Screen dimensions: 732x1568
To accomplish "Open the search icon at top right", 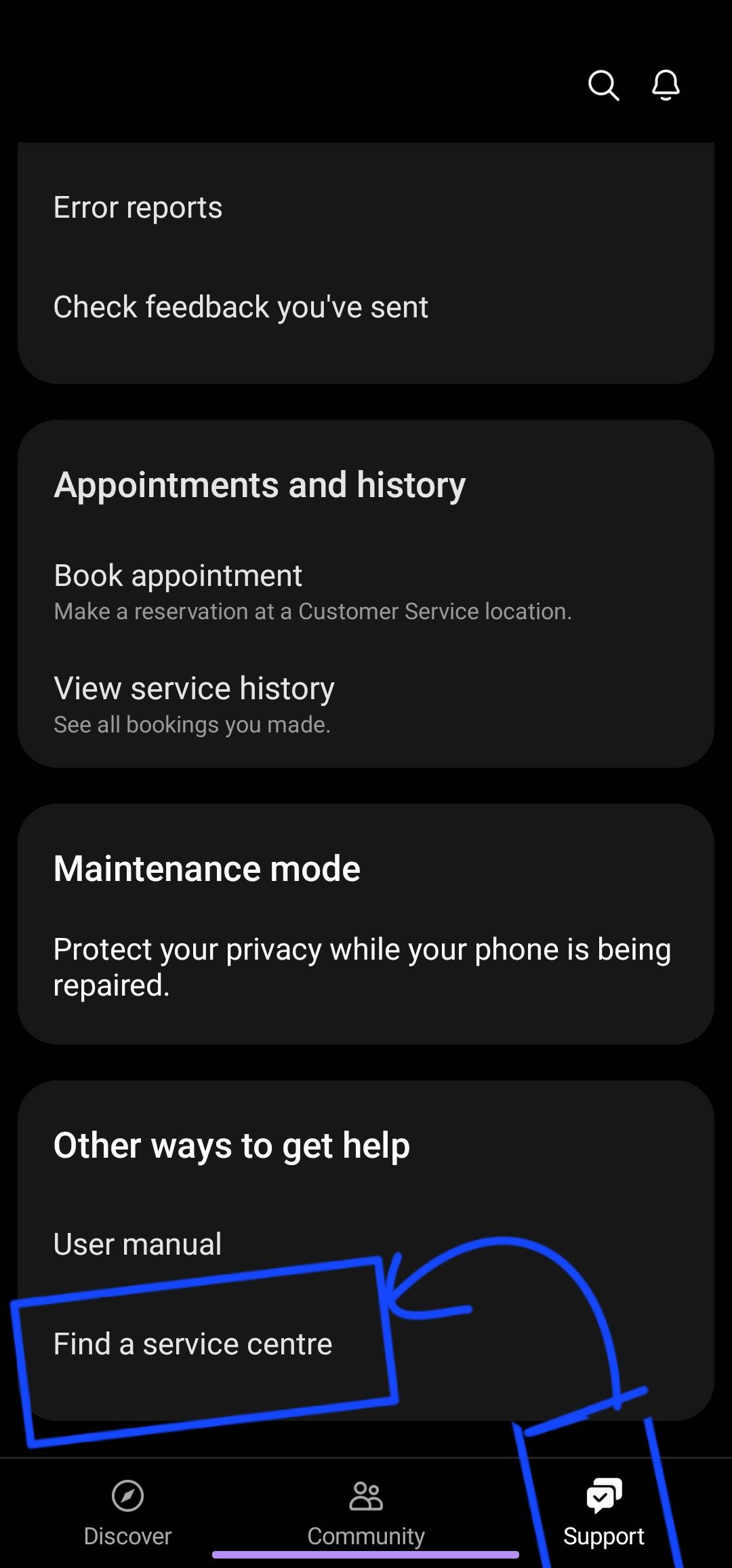I will (603, 85).
